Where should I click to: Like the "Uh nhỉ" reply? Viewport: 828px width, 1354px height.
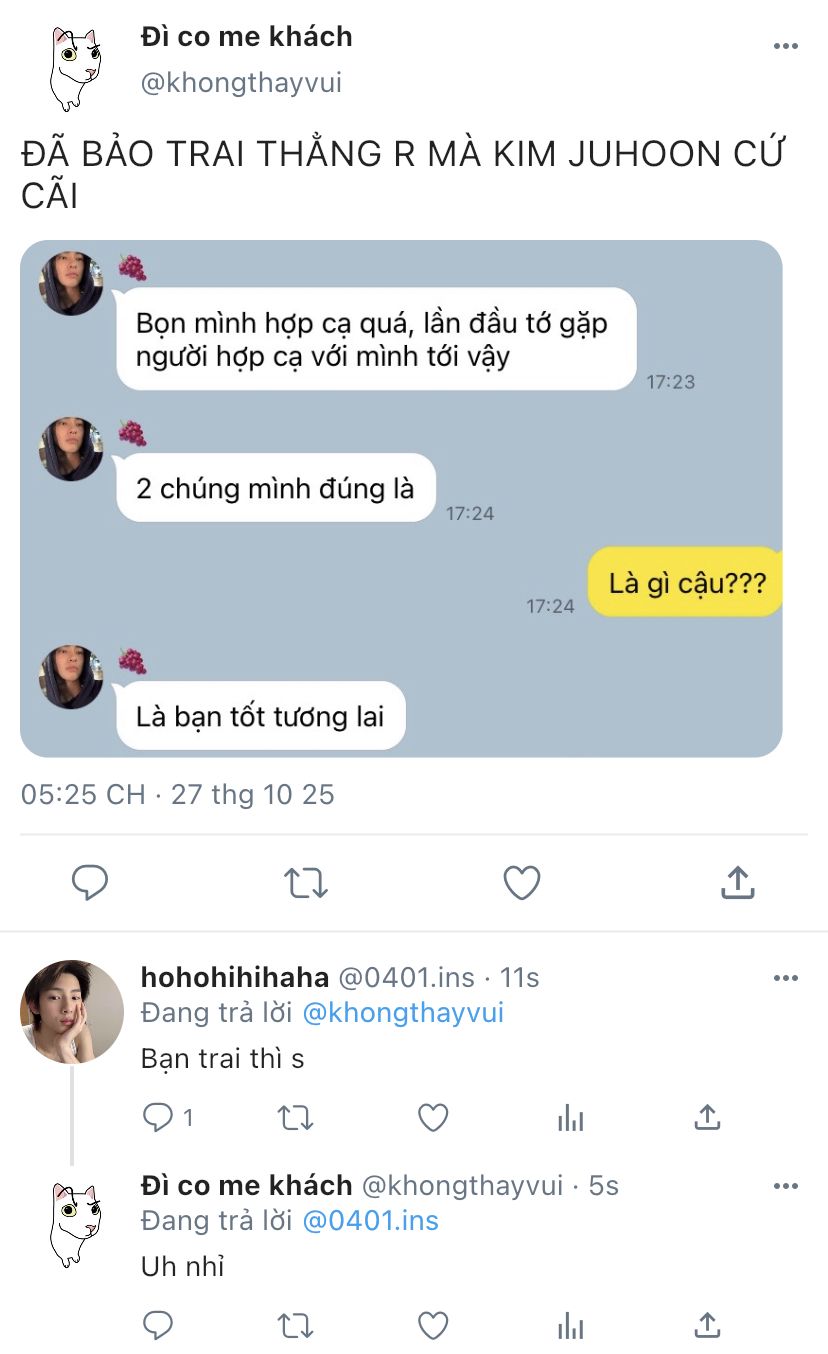click(432, 1326)
